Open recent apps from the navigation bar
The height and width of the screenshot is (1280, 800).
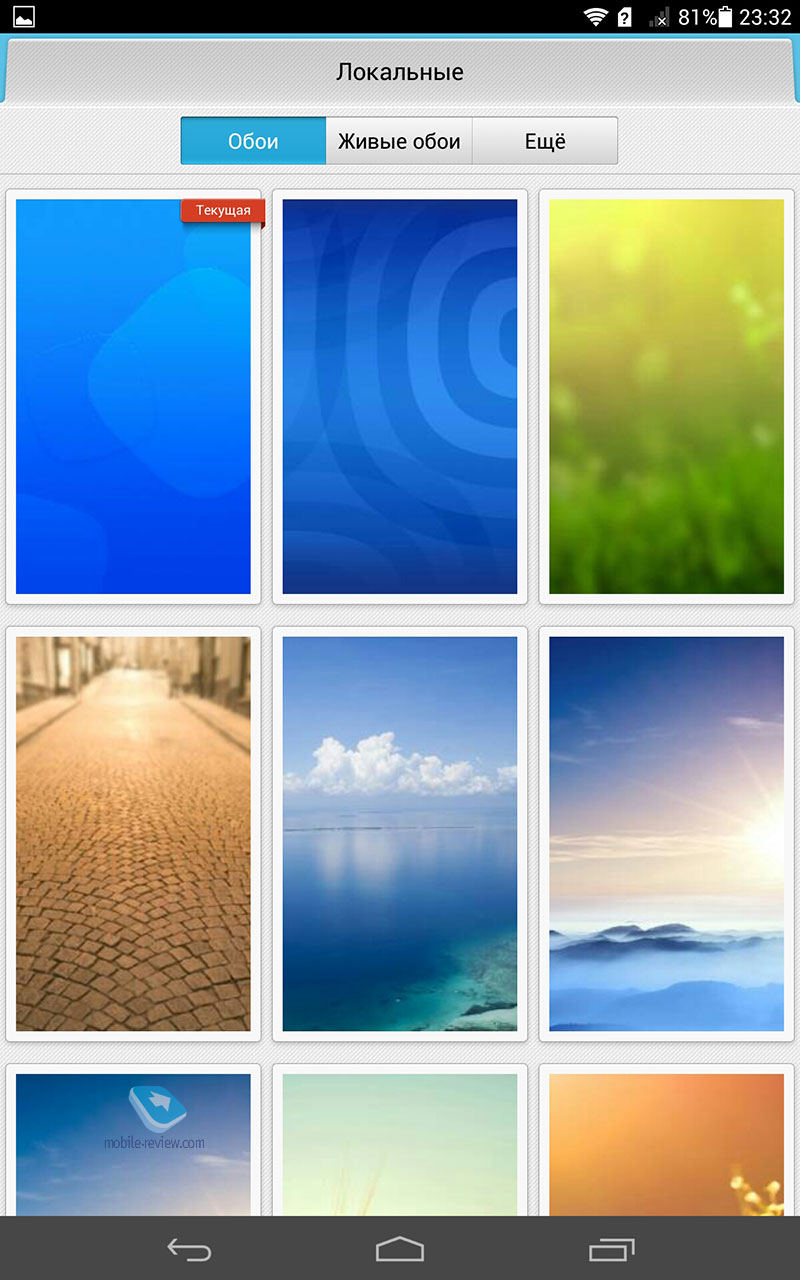611,1249
